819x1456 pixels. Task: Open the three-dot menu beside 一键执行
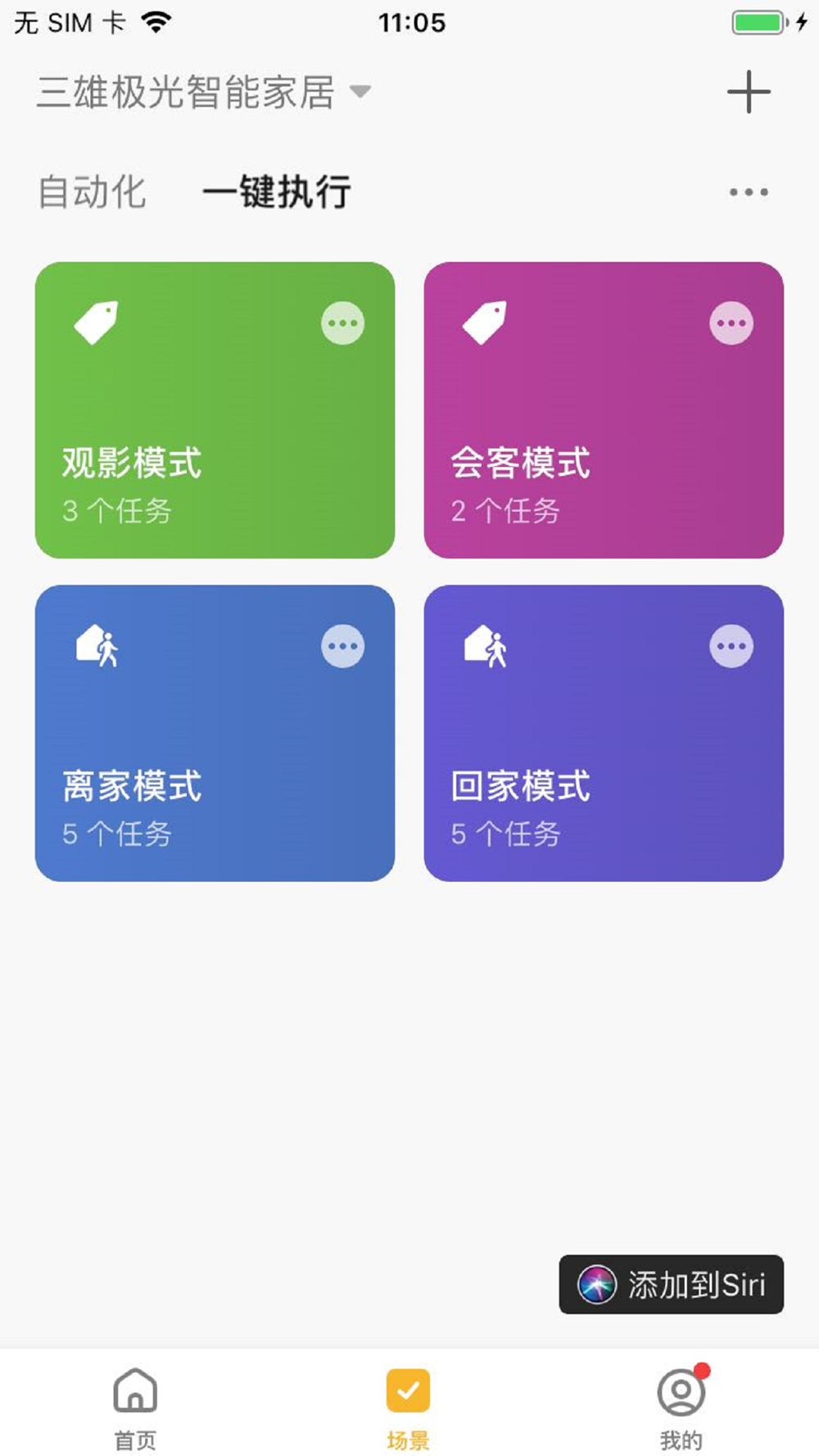pyautogui.click(x=749, y=192)
